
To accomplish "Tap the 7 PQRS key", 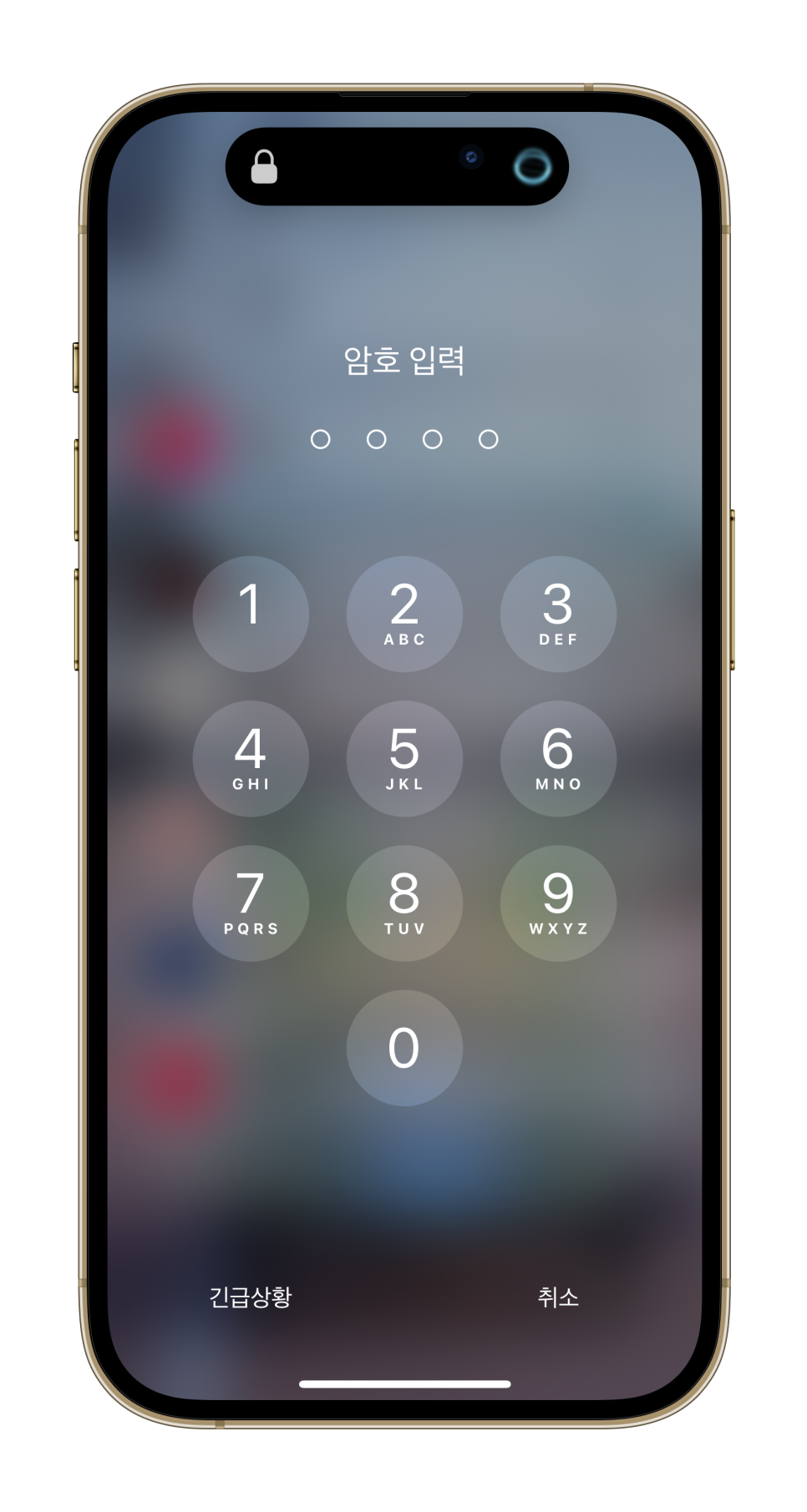I will (x=251, y=903).
